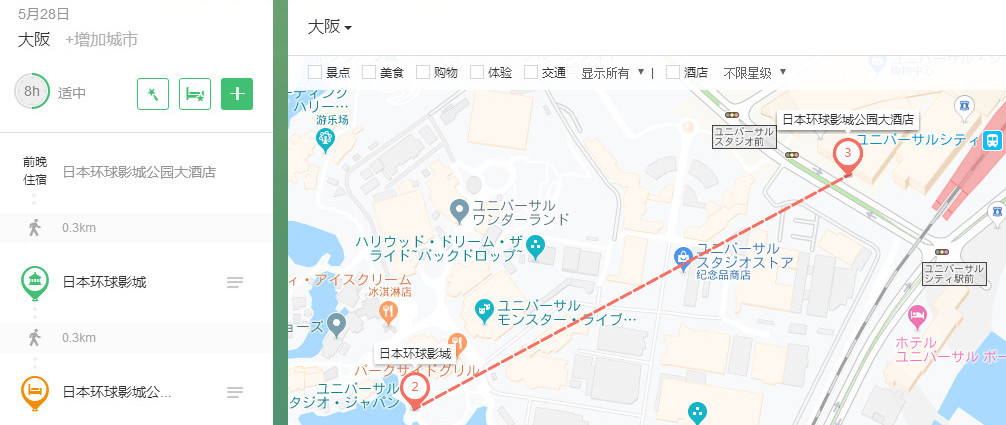Tap the drag handle on the bottom hotel row

(235, 392)
